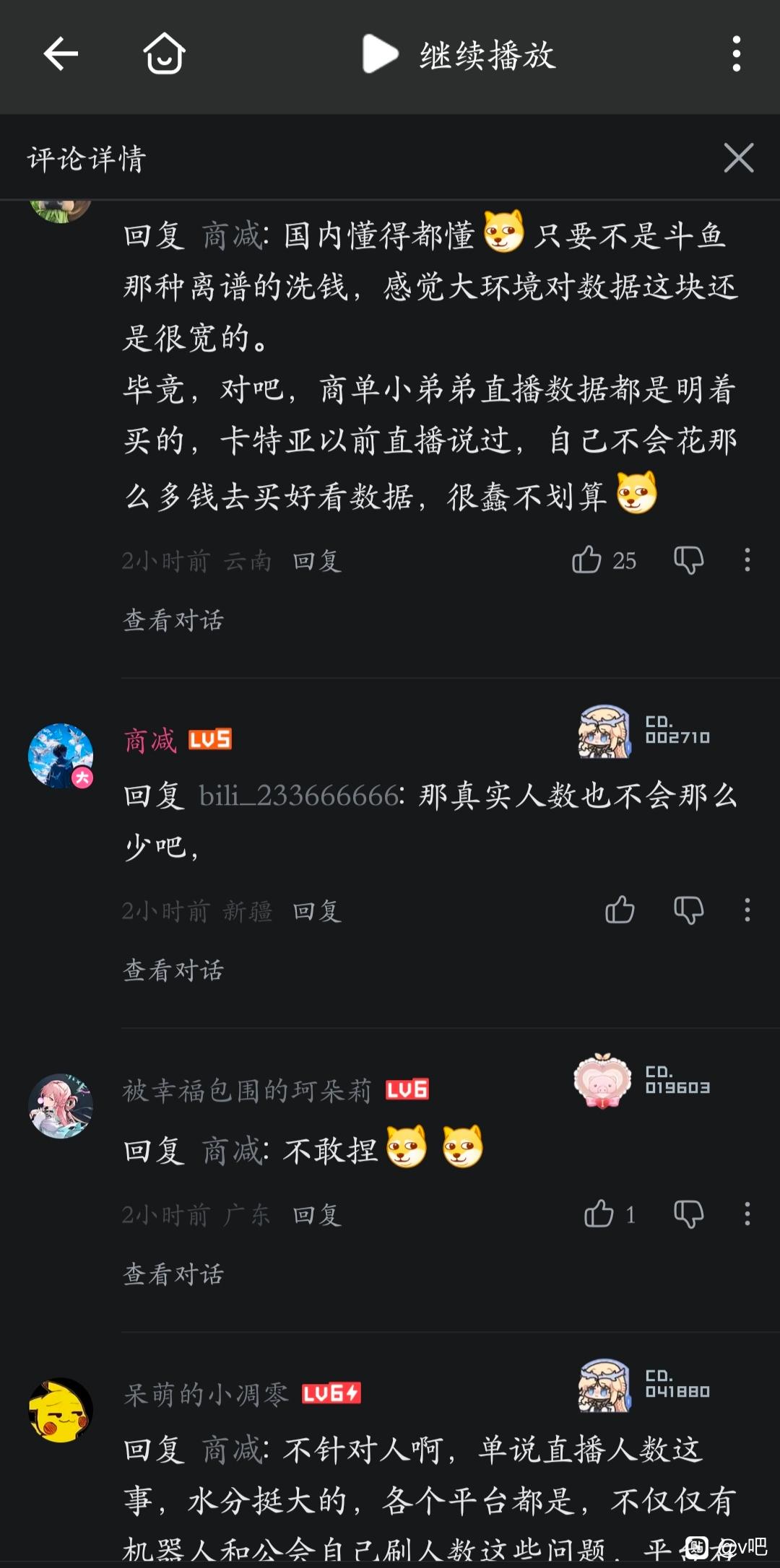Open bili_233666666 mention in 商减's reply
780x1568 pixels.
299,796
